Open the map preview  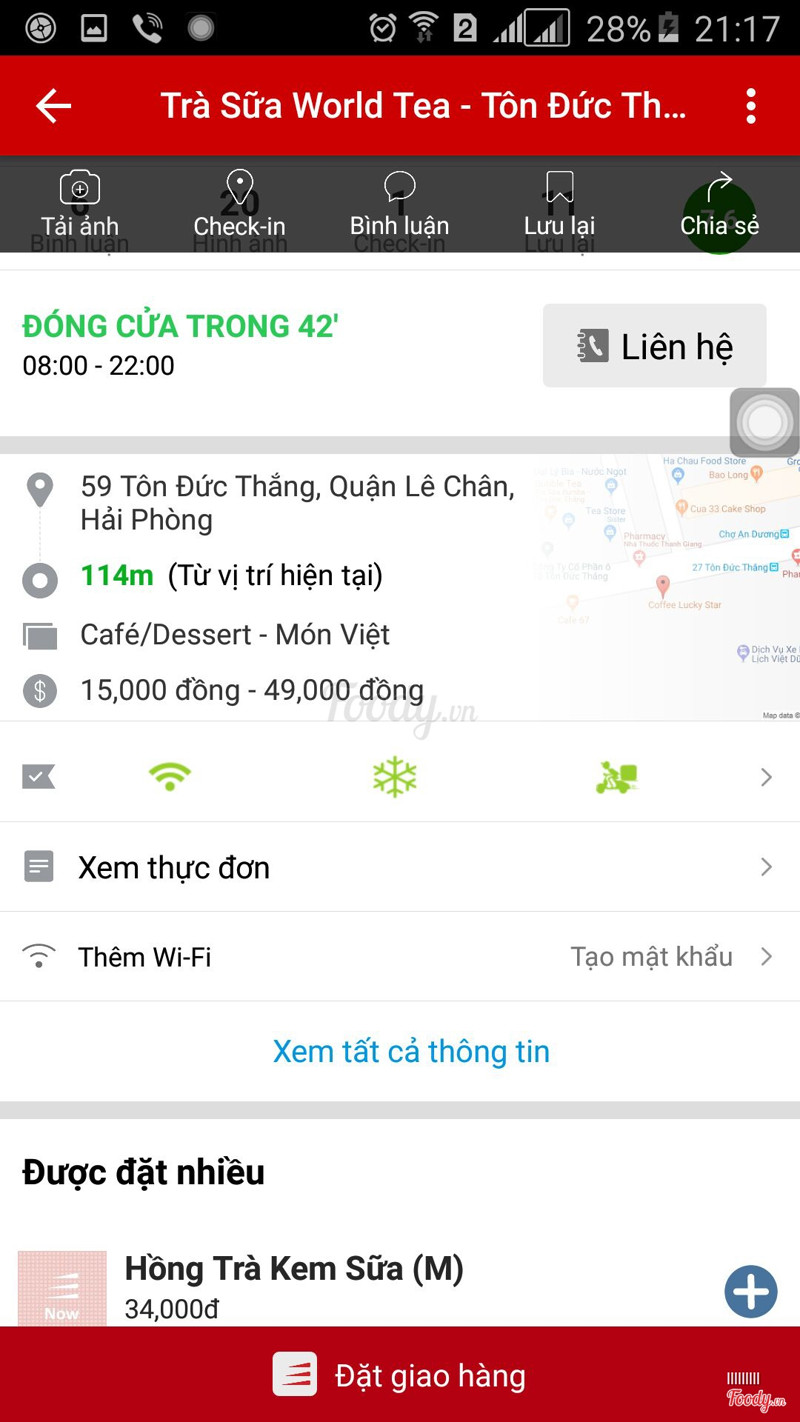[665, 587]
